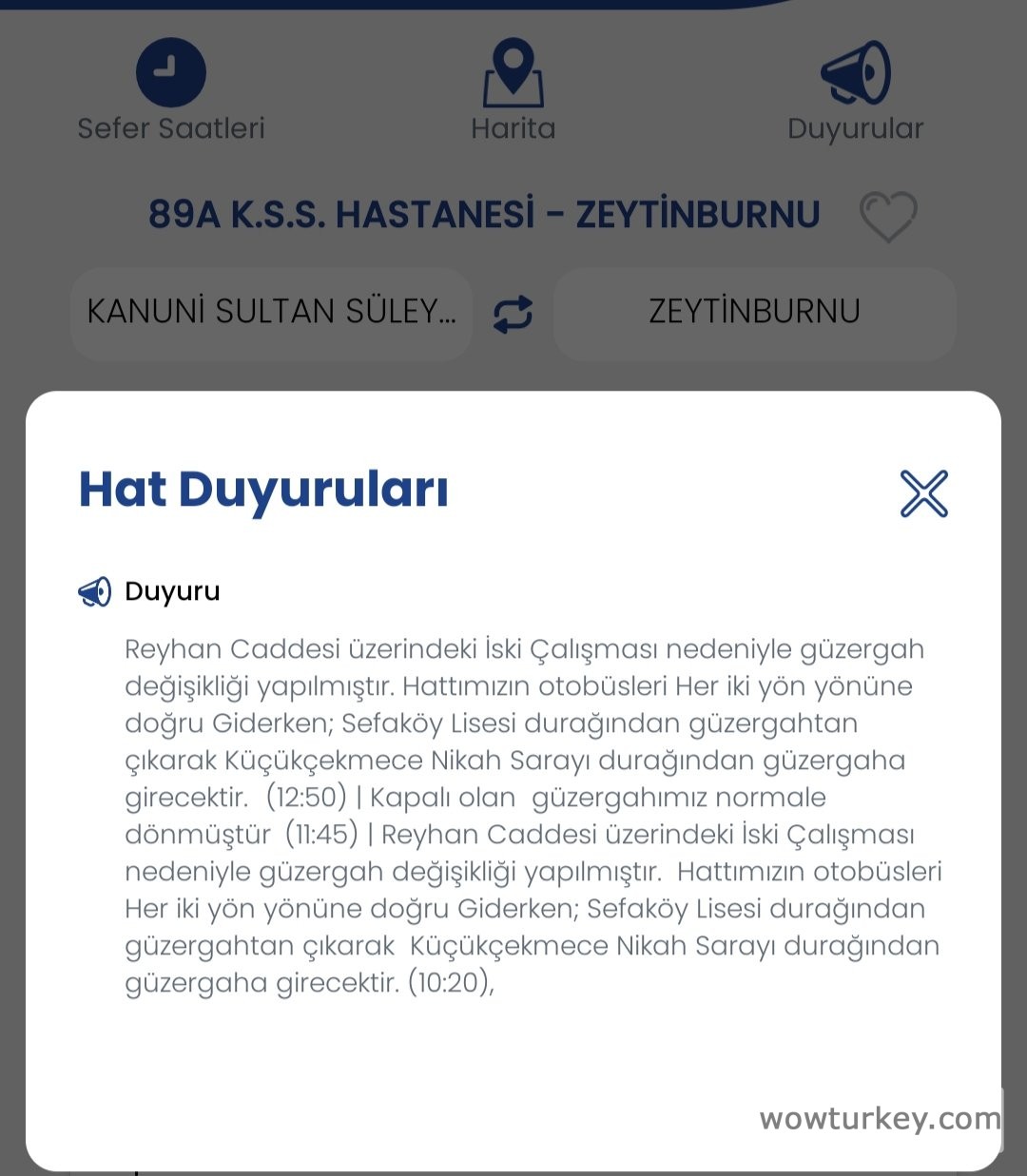1027x1176 pixels.
Task: Close the Hat Duyuruları dialog
Action: pyautogui.click(x=923, y=493)
